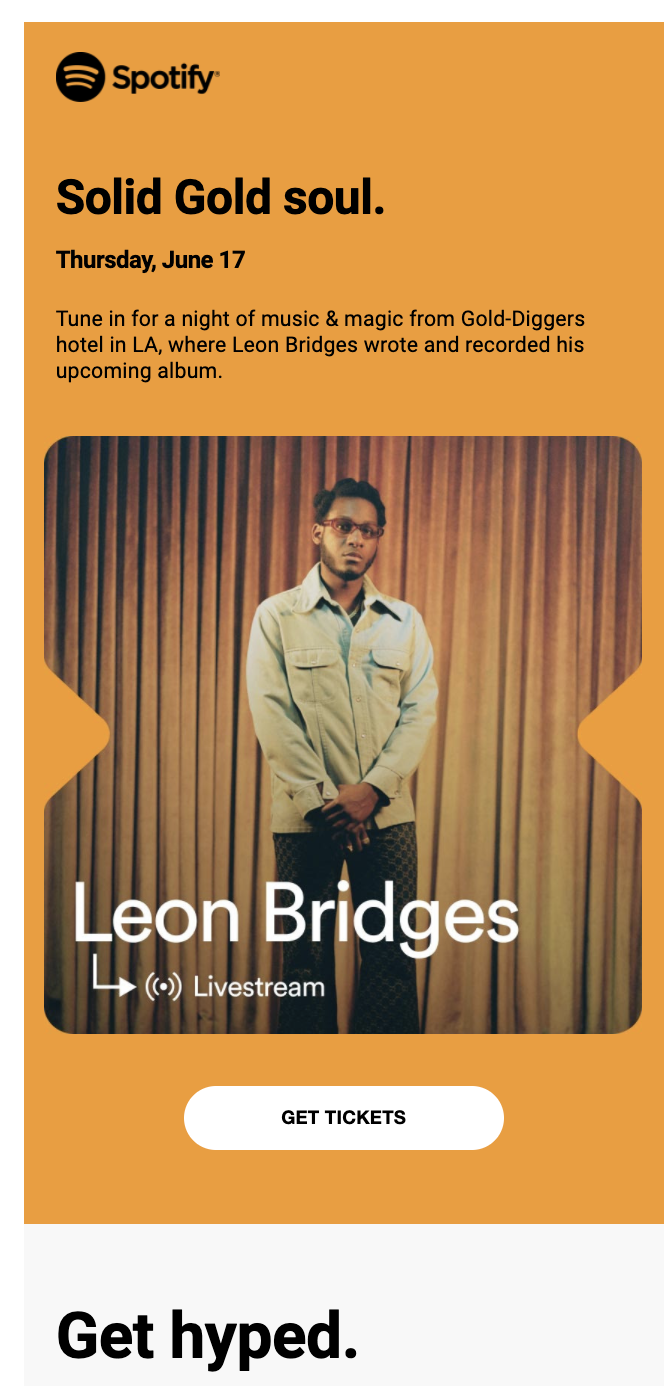
Task: Tap the GET TICKETS button
Action: pos(343,1117)
